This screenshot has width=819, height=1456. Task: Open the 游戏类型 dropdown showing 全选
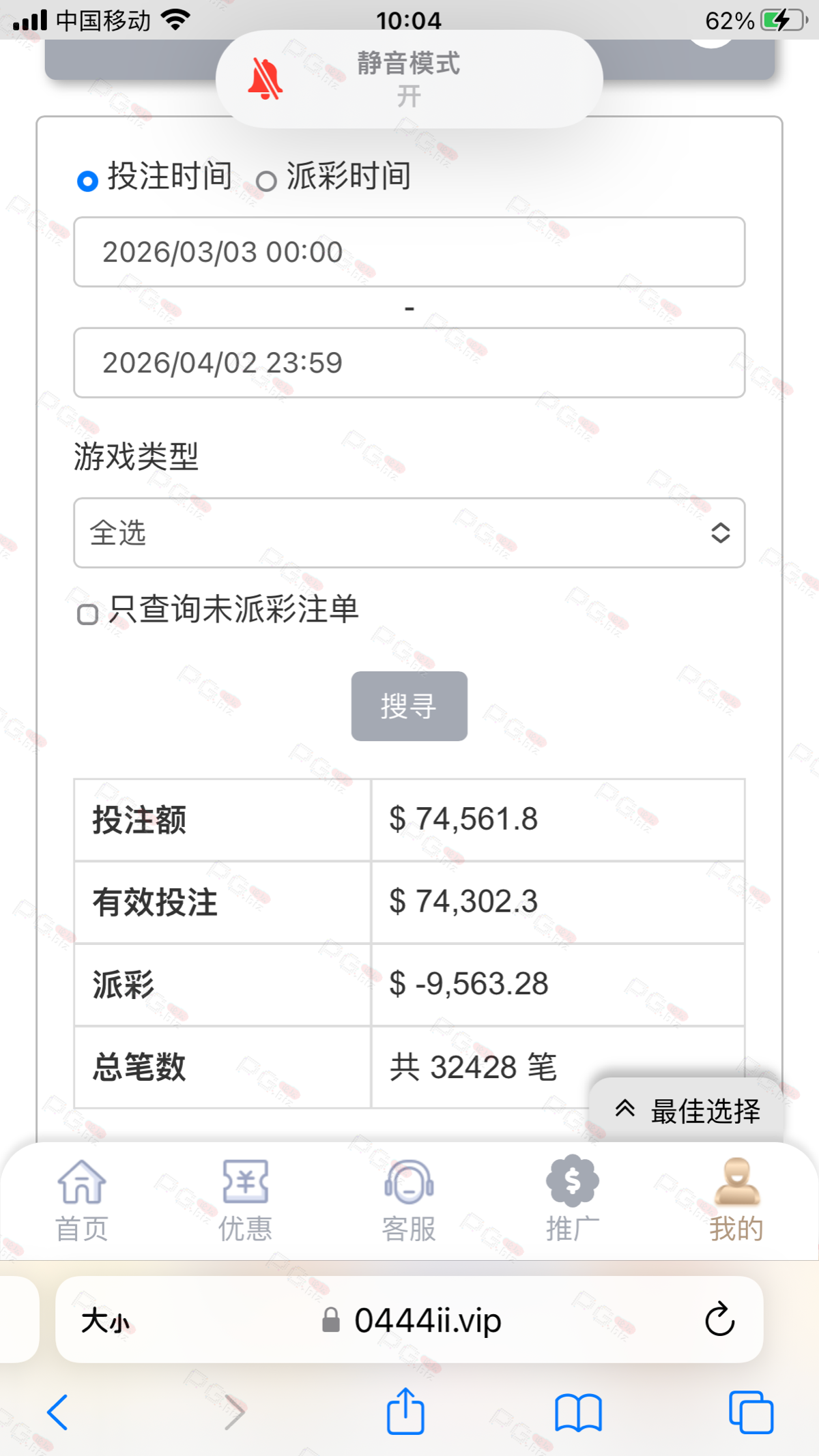click(x=408, y=532)
